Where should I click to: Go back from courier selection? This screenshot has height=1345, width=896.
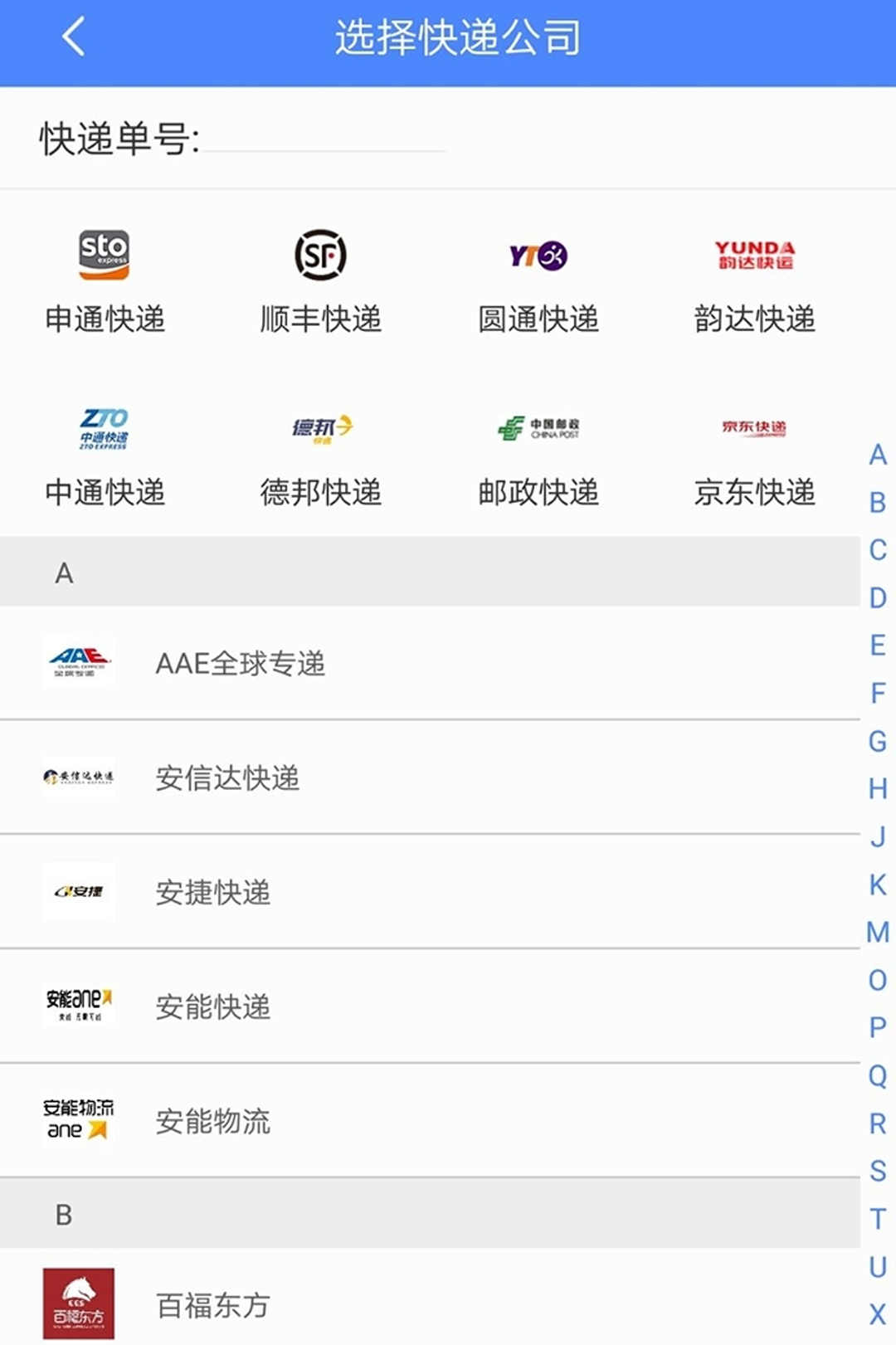(73, 37)
